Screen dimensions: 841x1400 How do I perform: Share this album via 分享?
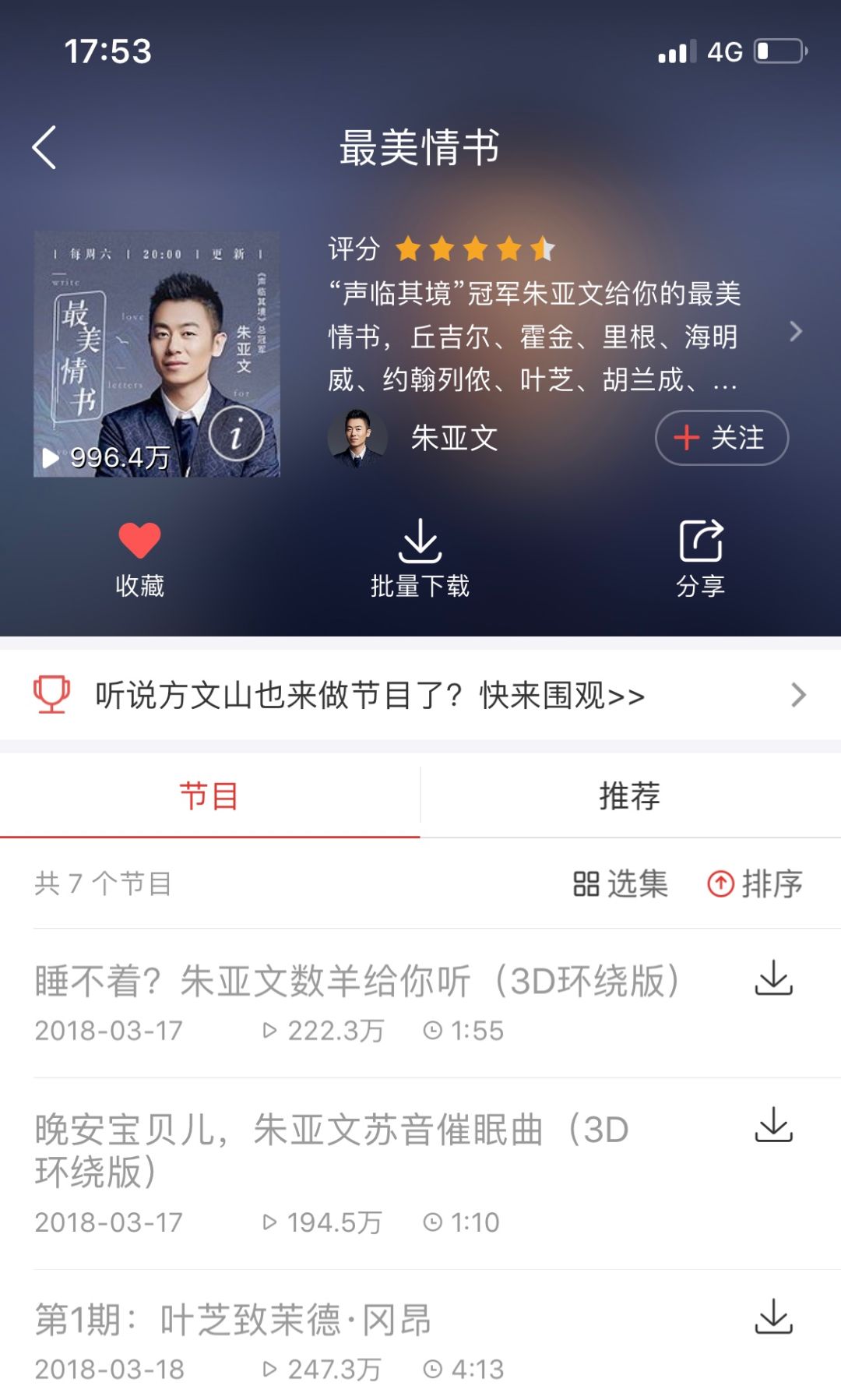700,557
